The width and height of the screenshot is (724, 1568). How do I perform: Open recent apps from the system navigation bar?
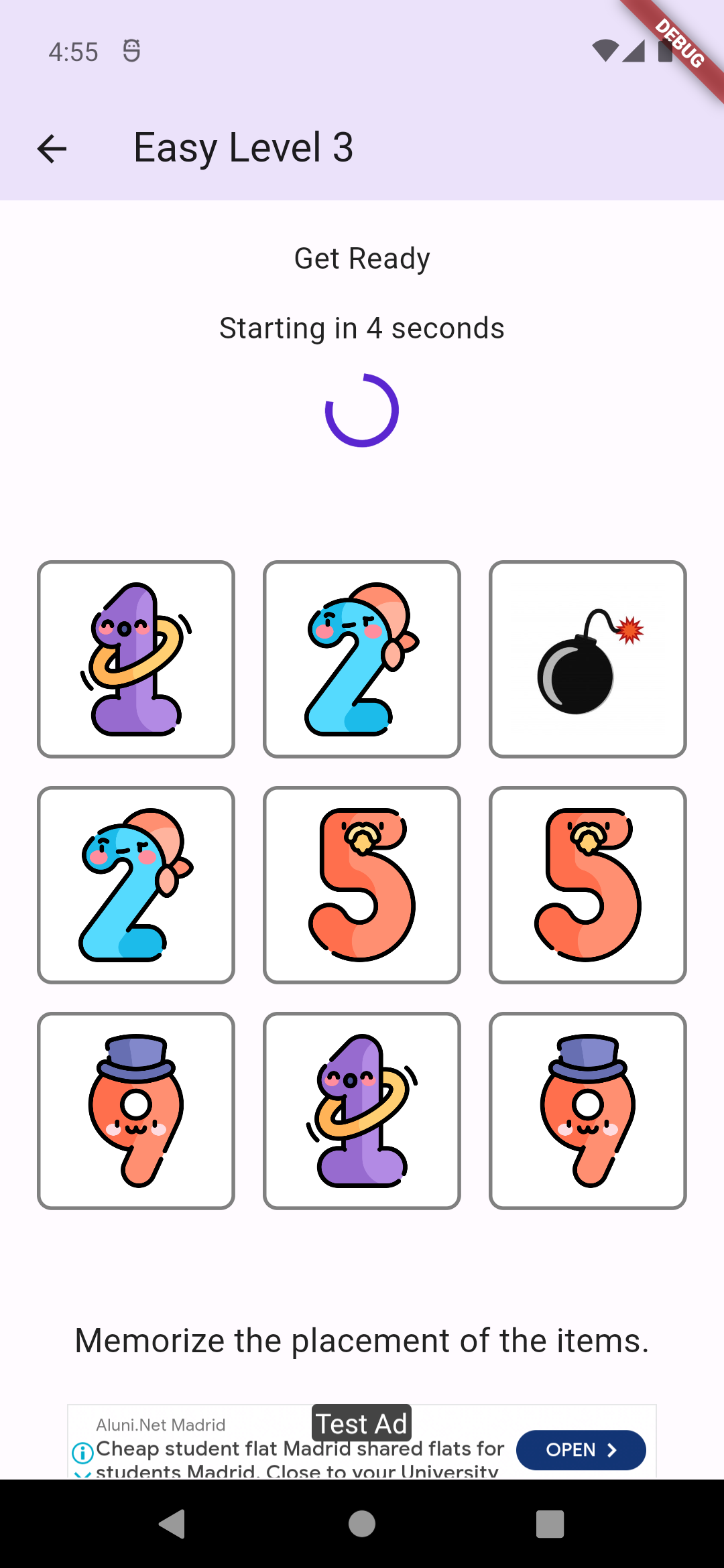(x=550, y=1524)
